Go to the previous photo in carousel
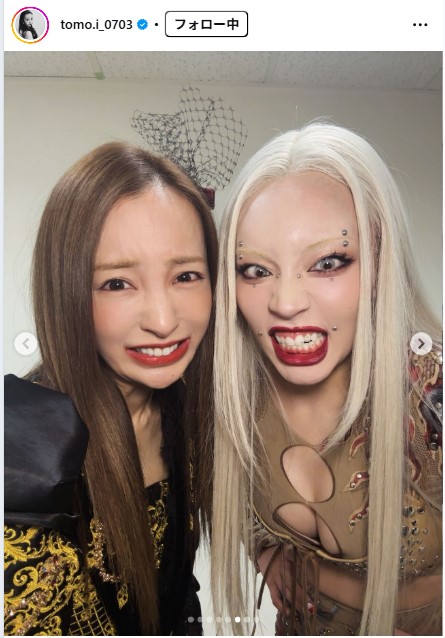This screenshot has height=638, width=445. [x=26, y=344]
